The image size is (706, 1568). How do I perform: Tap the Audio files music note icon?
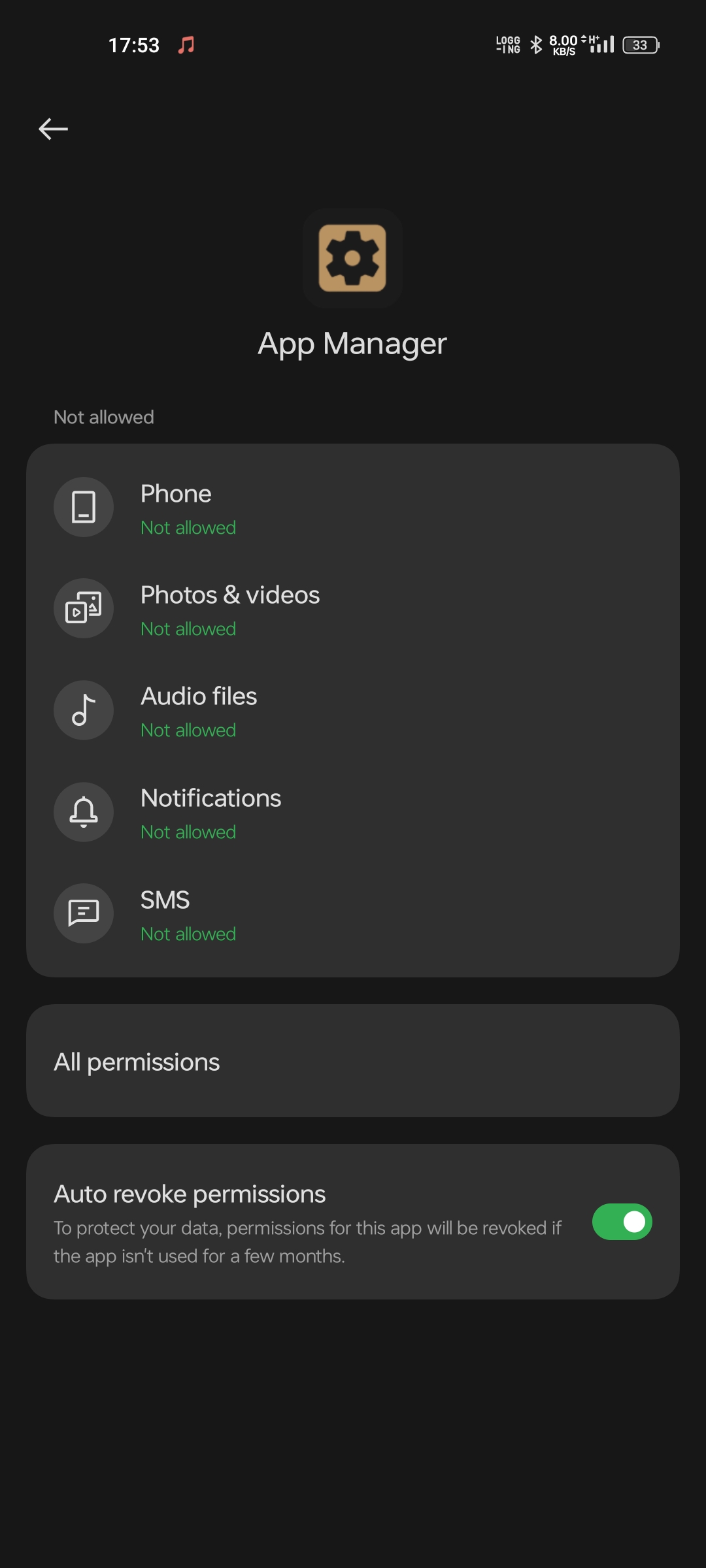coord(84,710)
